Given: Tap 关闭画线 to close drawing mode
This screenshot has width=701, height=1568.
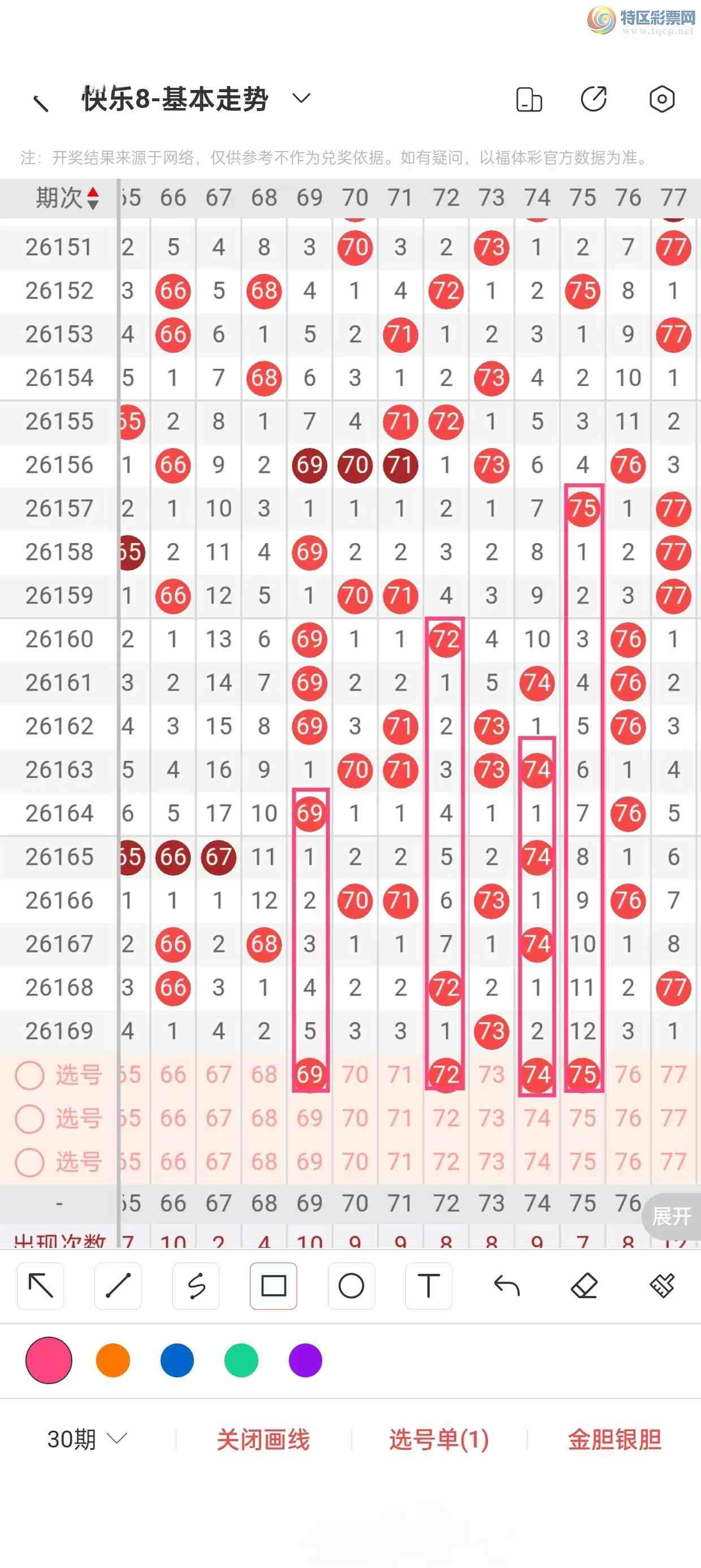Looking at the screenshot, I should [263, 1440].
